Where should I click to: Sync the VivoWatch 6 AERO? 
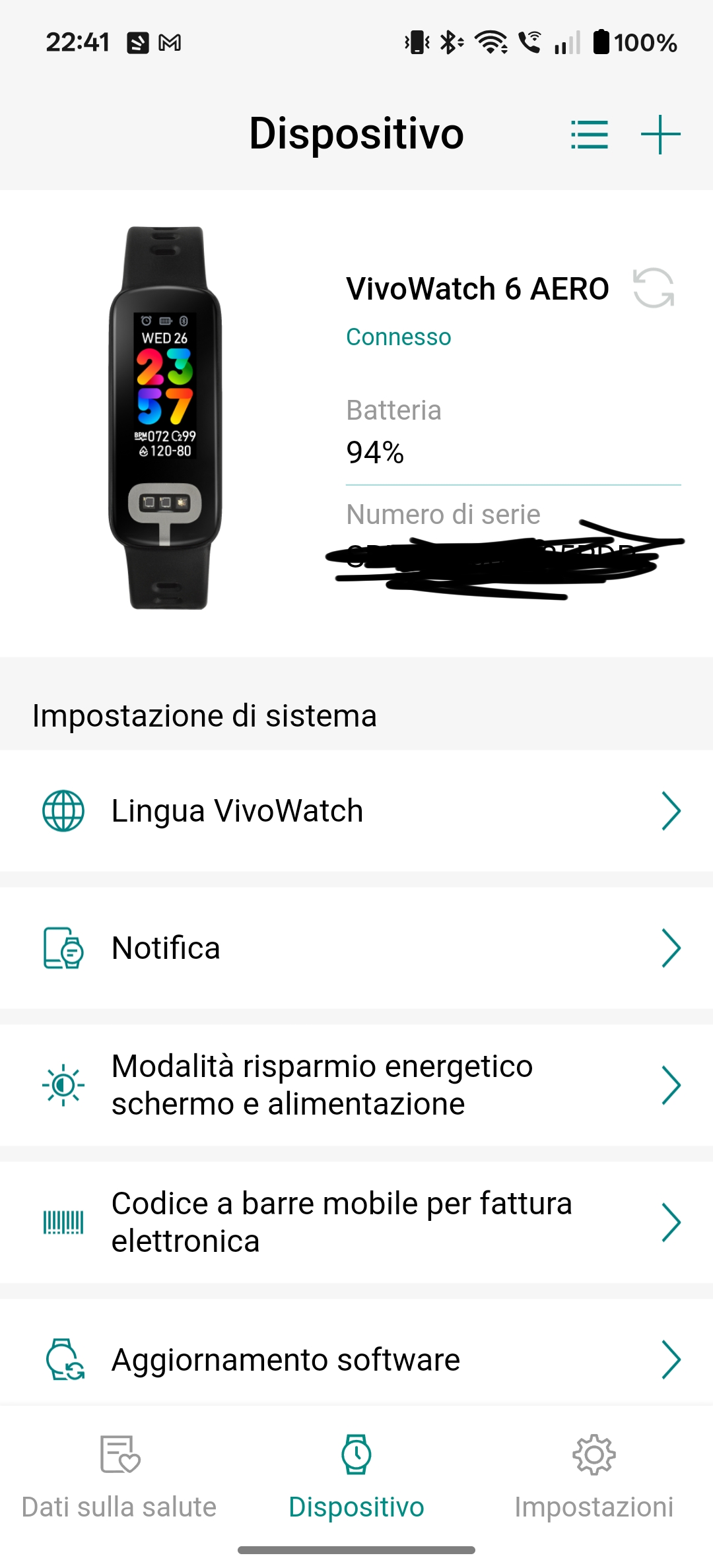[x=653, y=288]
